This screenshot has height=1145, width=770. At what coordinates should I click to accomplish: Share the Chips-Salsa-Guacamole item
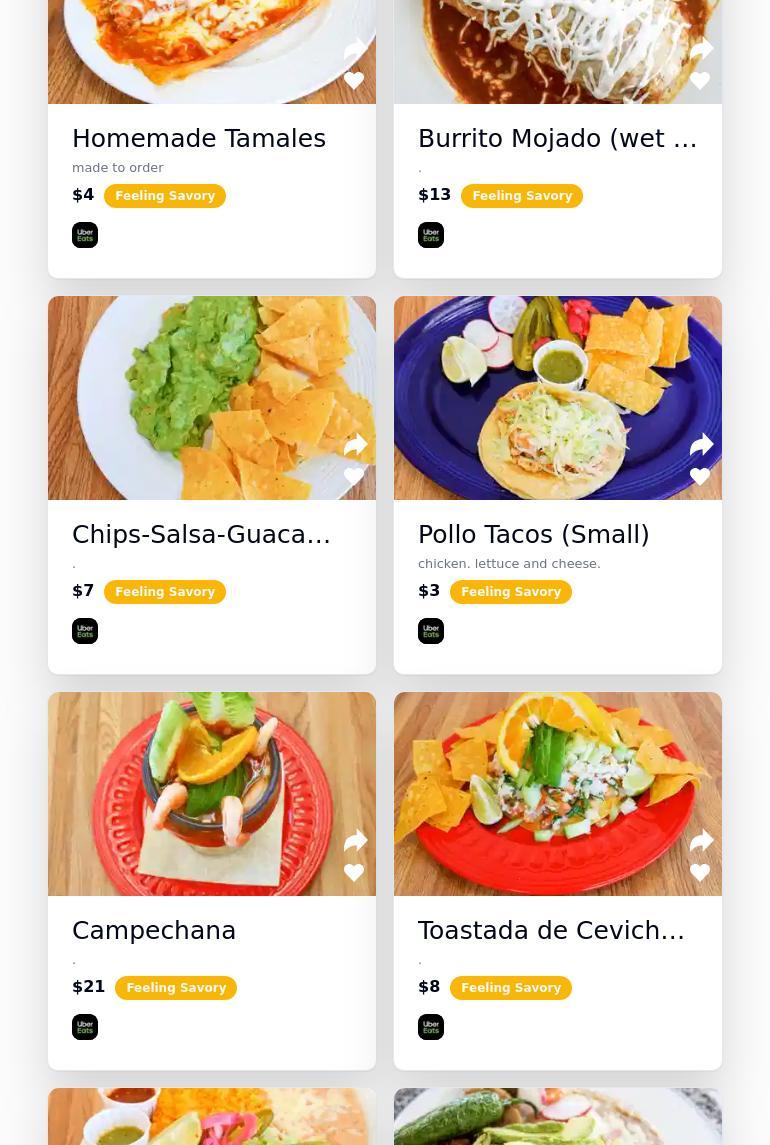pyautogui.click(x=355, y=445)
